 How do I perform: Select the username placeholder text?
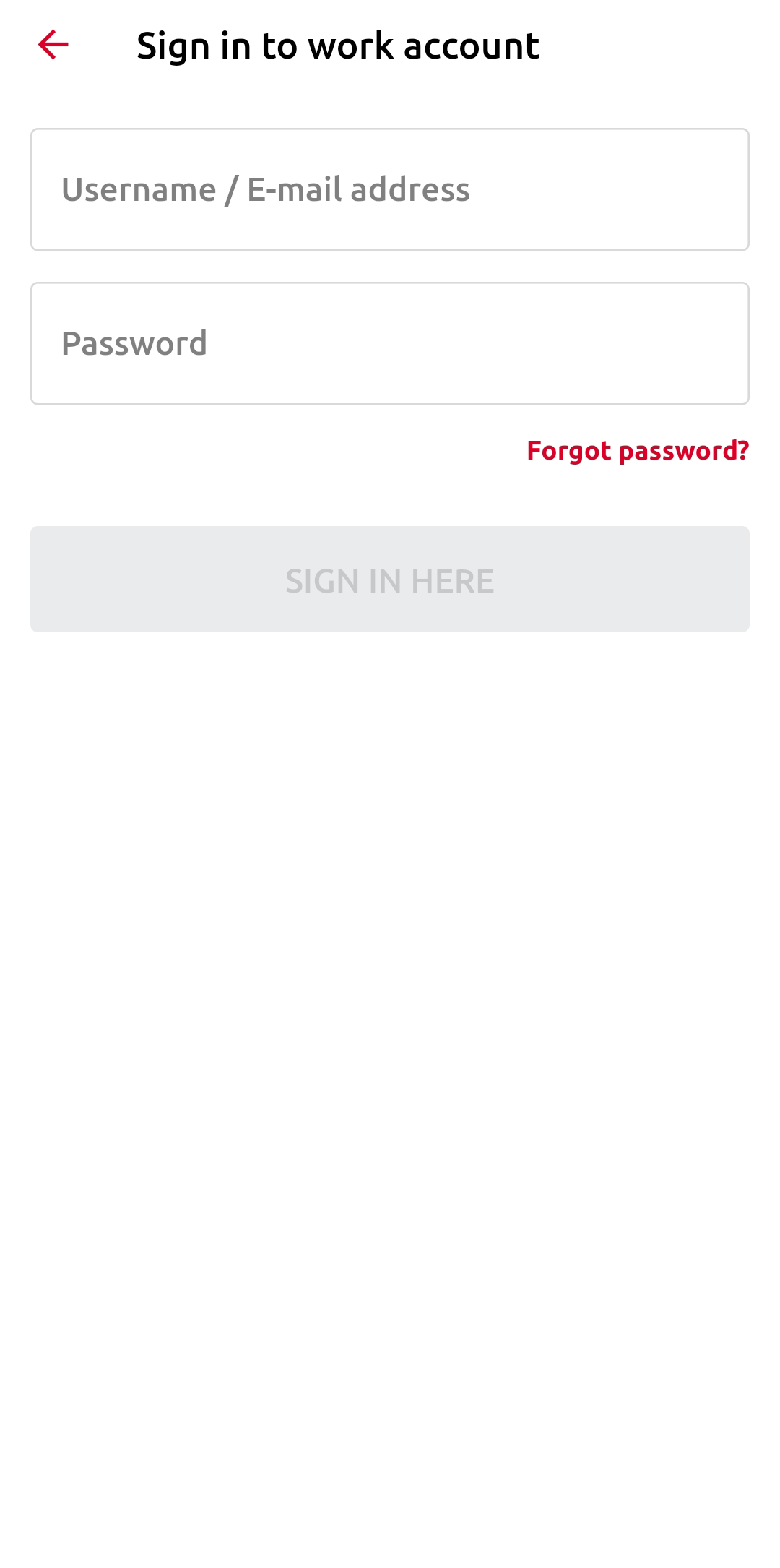266,189
